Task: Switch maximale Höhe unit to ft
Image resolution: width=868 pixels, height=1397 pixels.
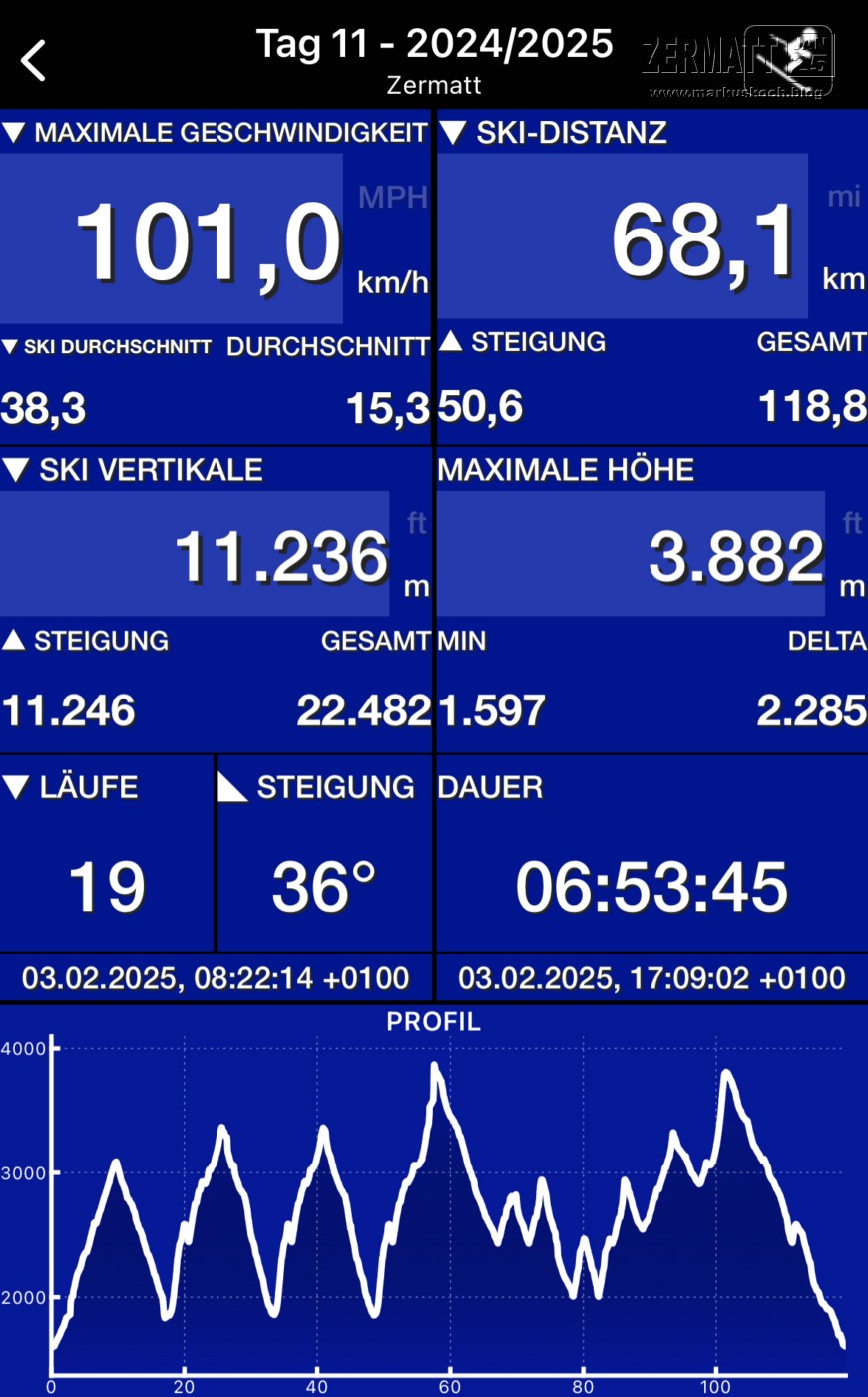Action: click(x=851, y=523)
